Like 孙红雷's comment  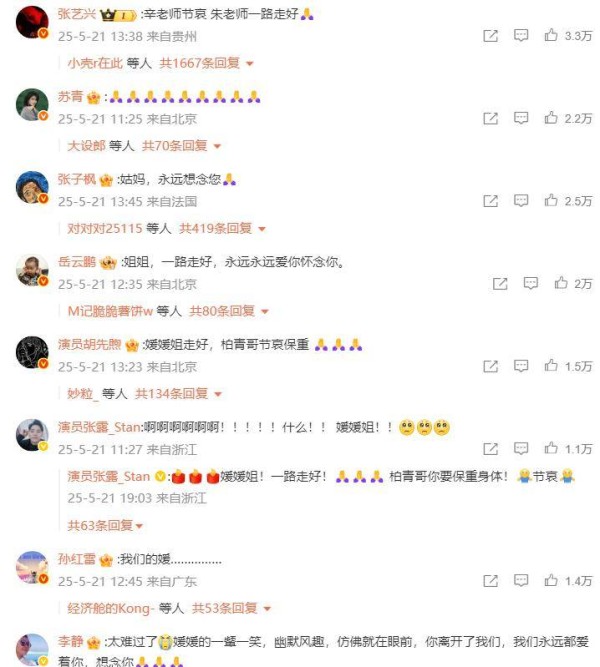[x=551, y=581]
